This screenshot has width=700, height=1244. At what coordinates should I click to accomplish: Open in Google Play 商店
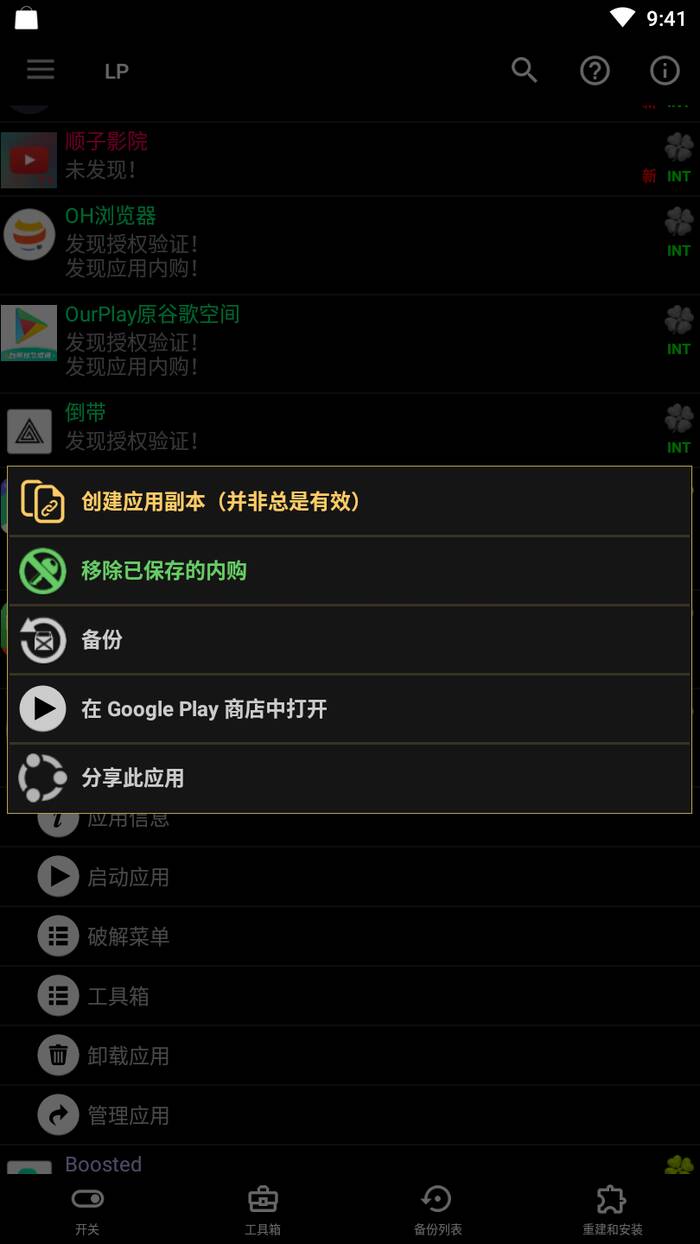[x=349, y=709]
